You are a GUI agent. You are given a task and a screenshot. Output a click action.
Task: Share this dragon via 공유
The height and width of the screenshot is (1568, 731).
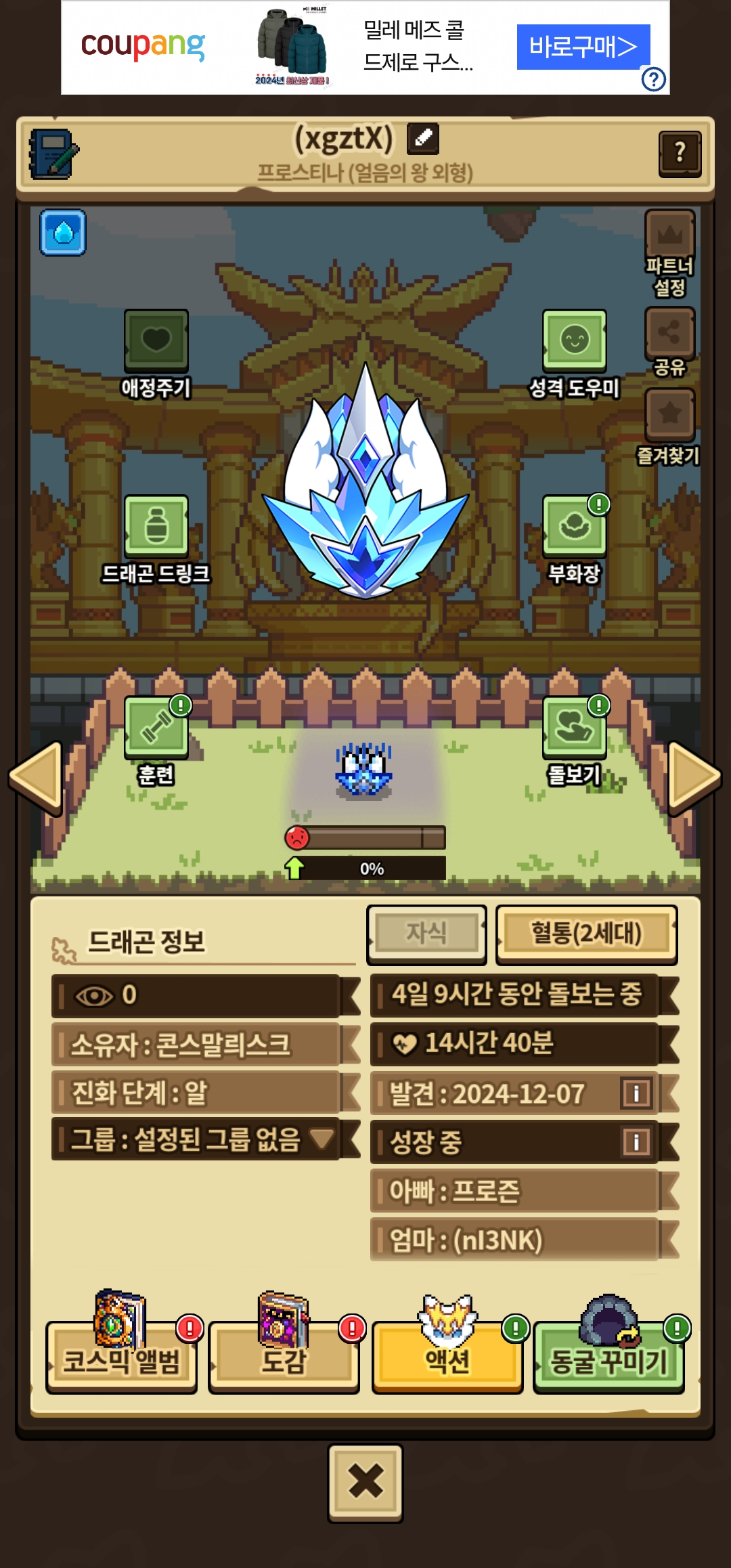point(669,342)
